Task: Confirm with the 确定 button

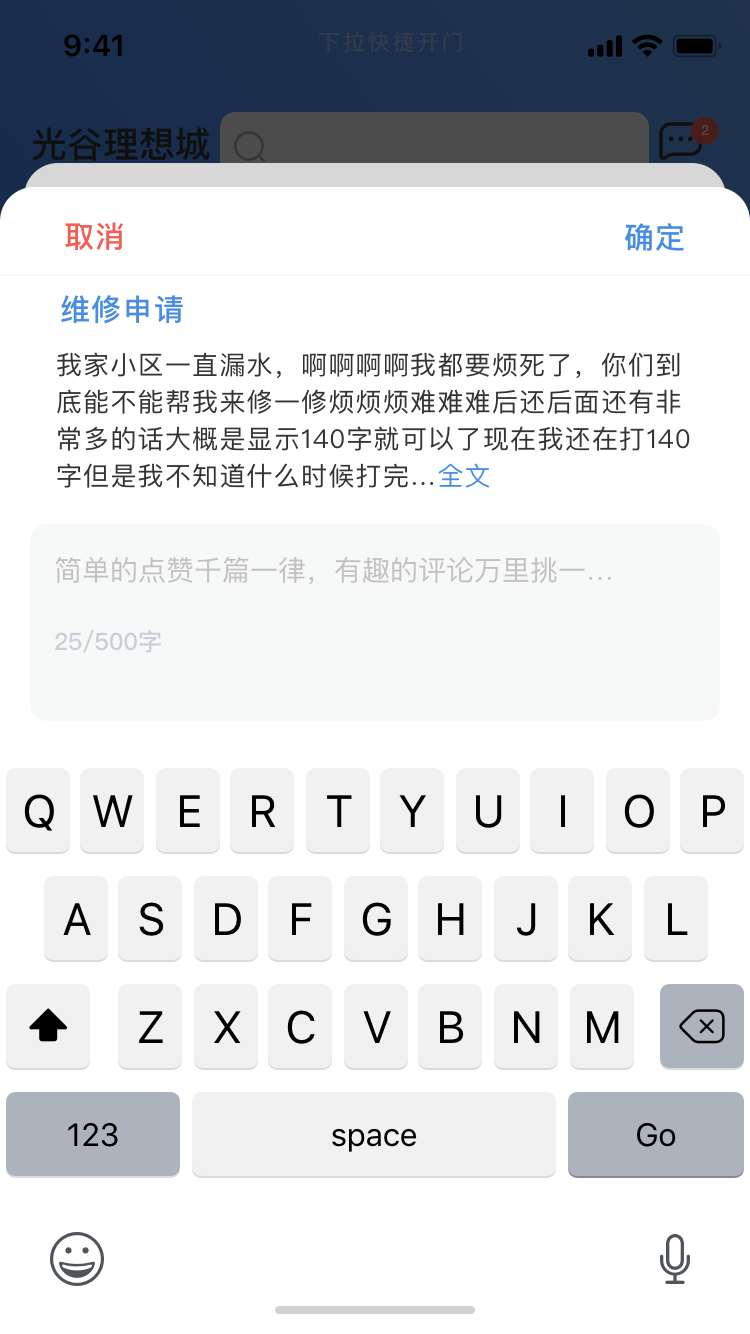Action: point(654,237)
